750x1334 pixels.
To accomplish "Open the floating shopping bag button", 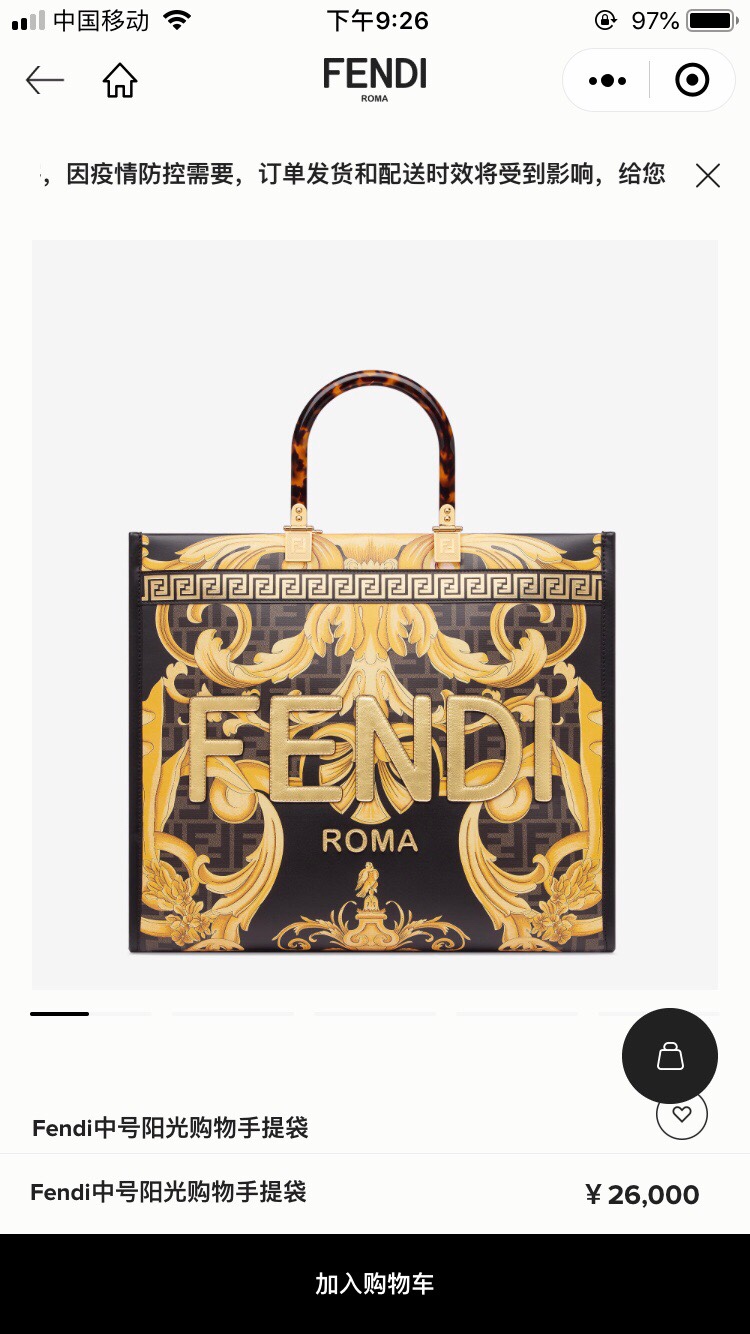I will click(670, 1056).
